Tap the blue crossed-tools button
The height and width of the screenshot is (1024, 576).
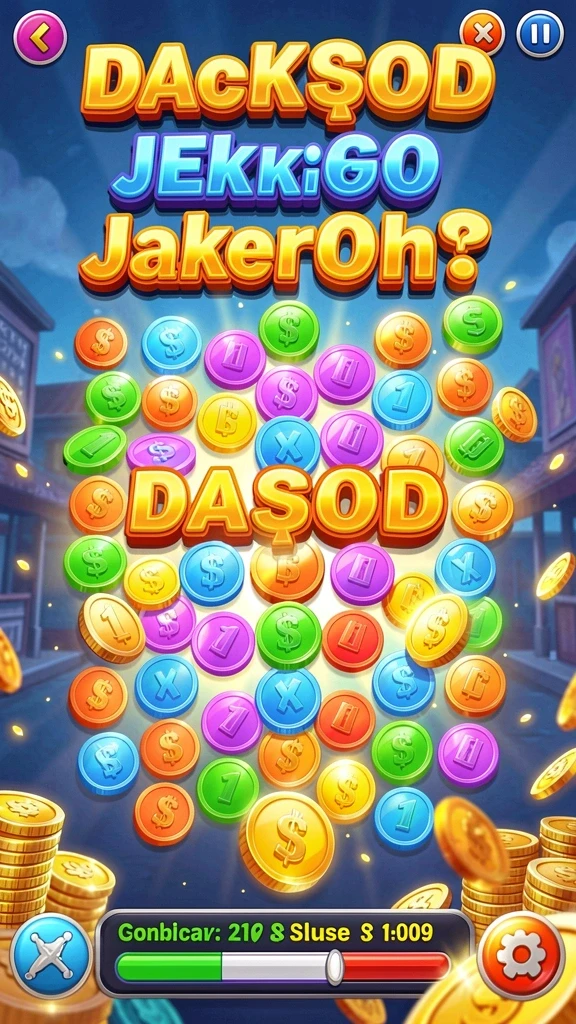[51, 955]
